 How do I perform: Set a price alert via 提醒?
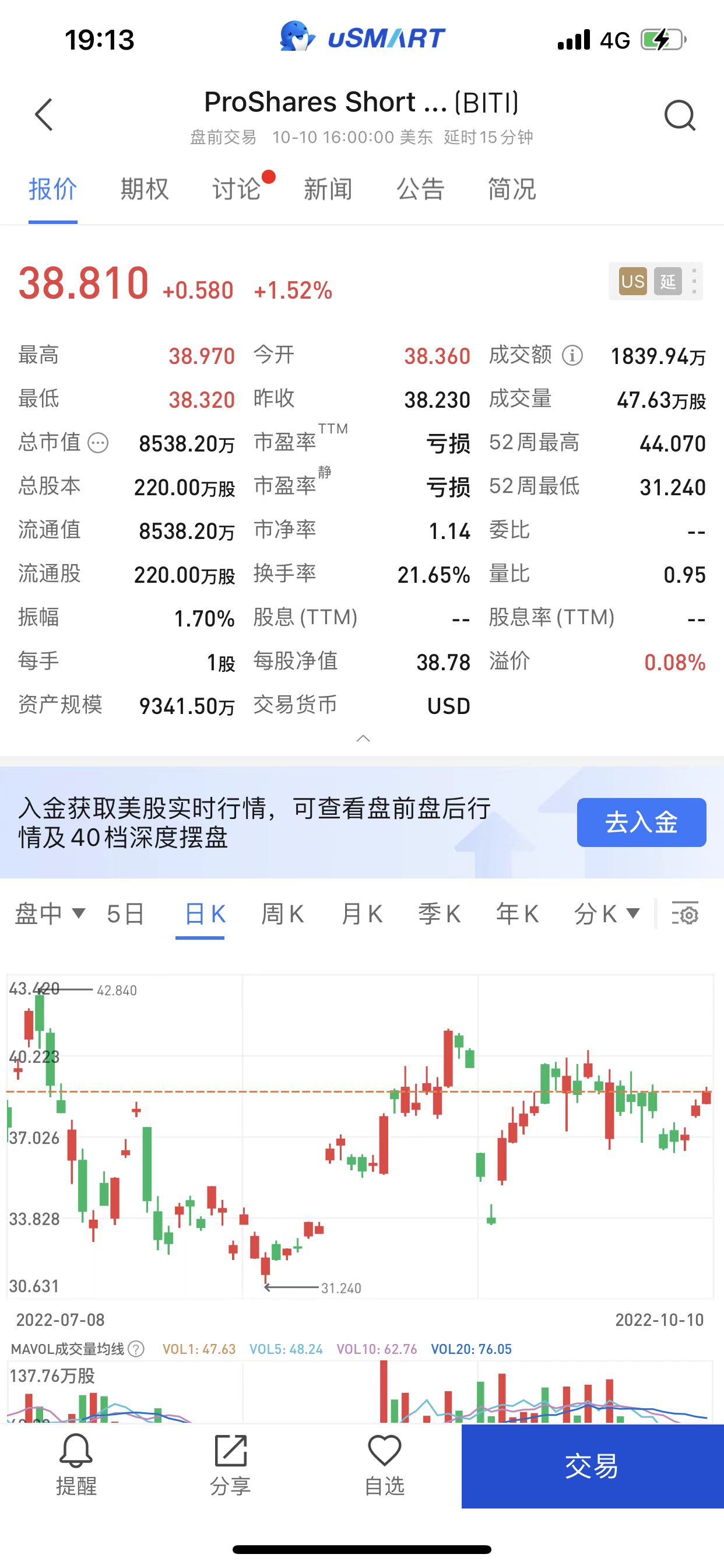(x=76, y=1465)
